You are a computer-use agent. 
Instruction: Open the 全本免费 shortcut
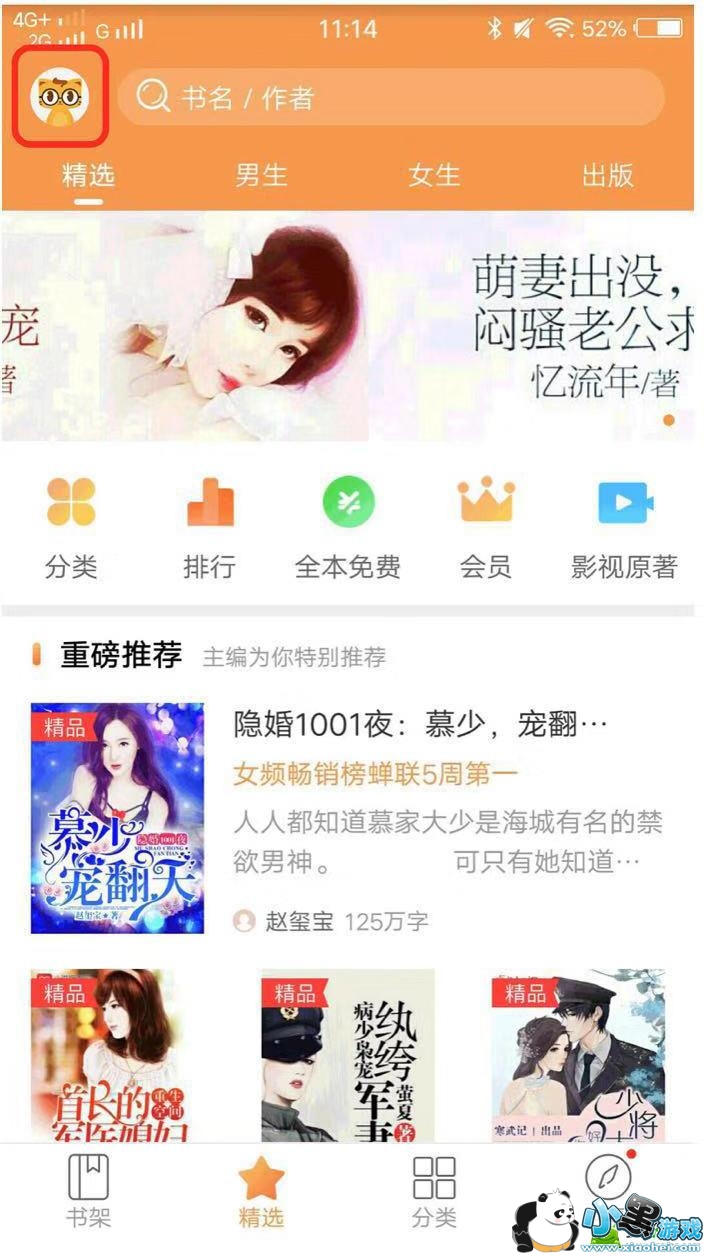(x=348, y=528)
